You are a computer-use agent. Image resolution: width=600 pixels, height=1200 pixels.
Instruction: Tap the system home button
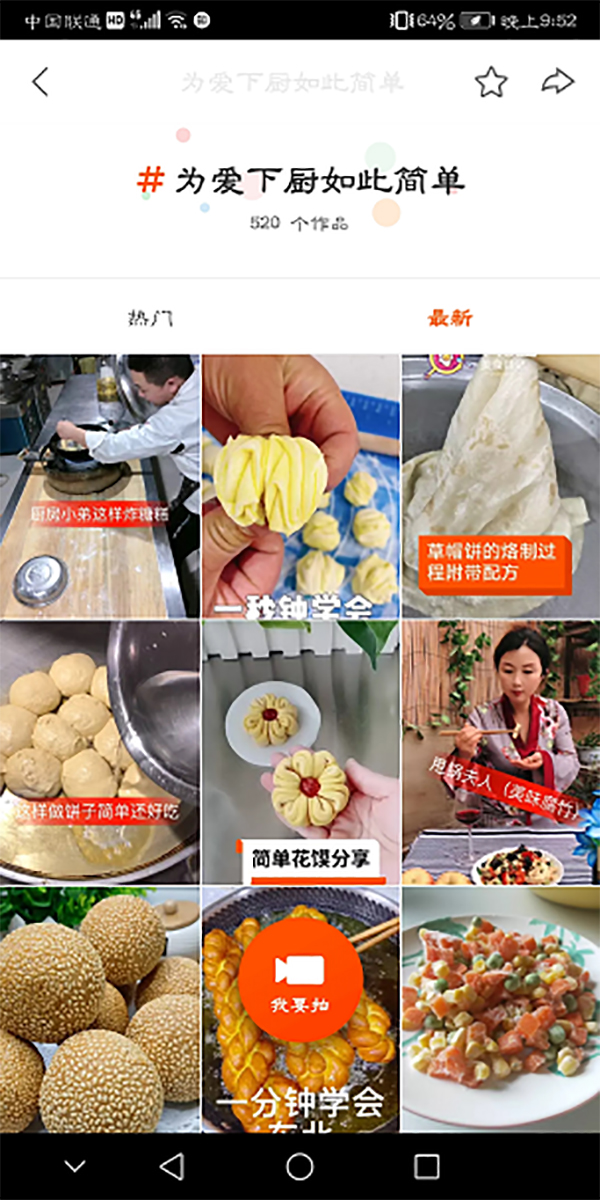pos(300,1166)
